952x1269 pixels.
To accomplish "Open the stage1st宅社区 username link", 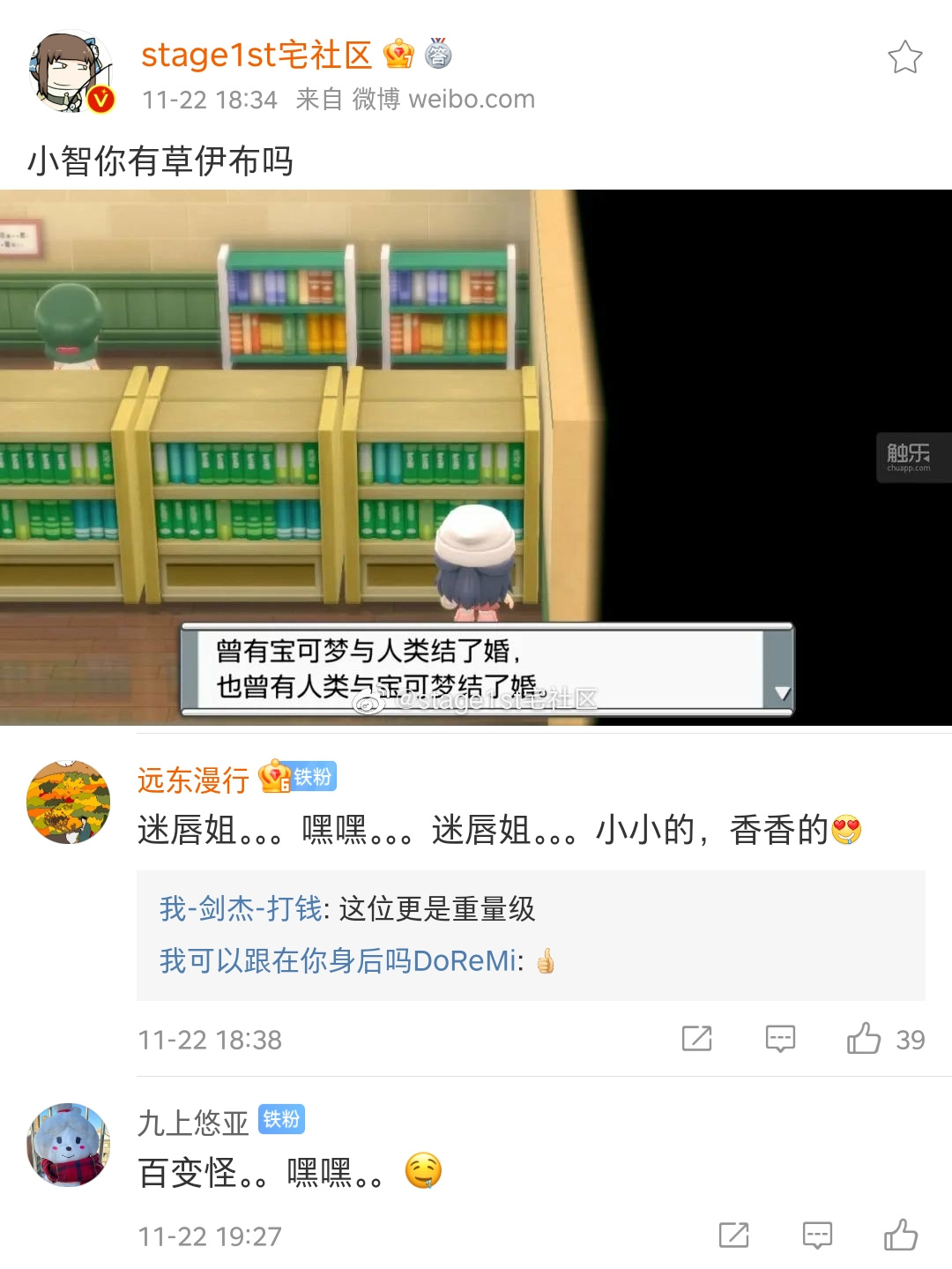I will (257, 55).
